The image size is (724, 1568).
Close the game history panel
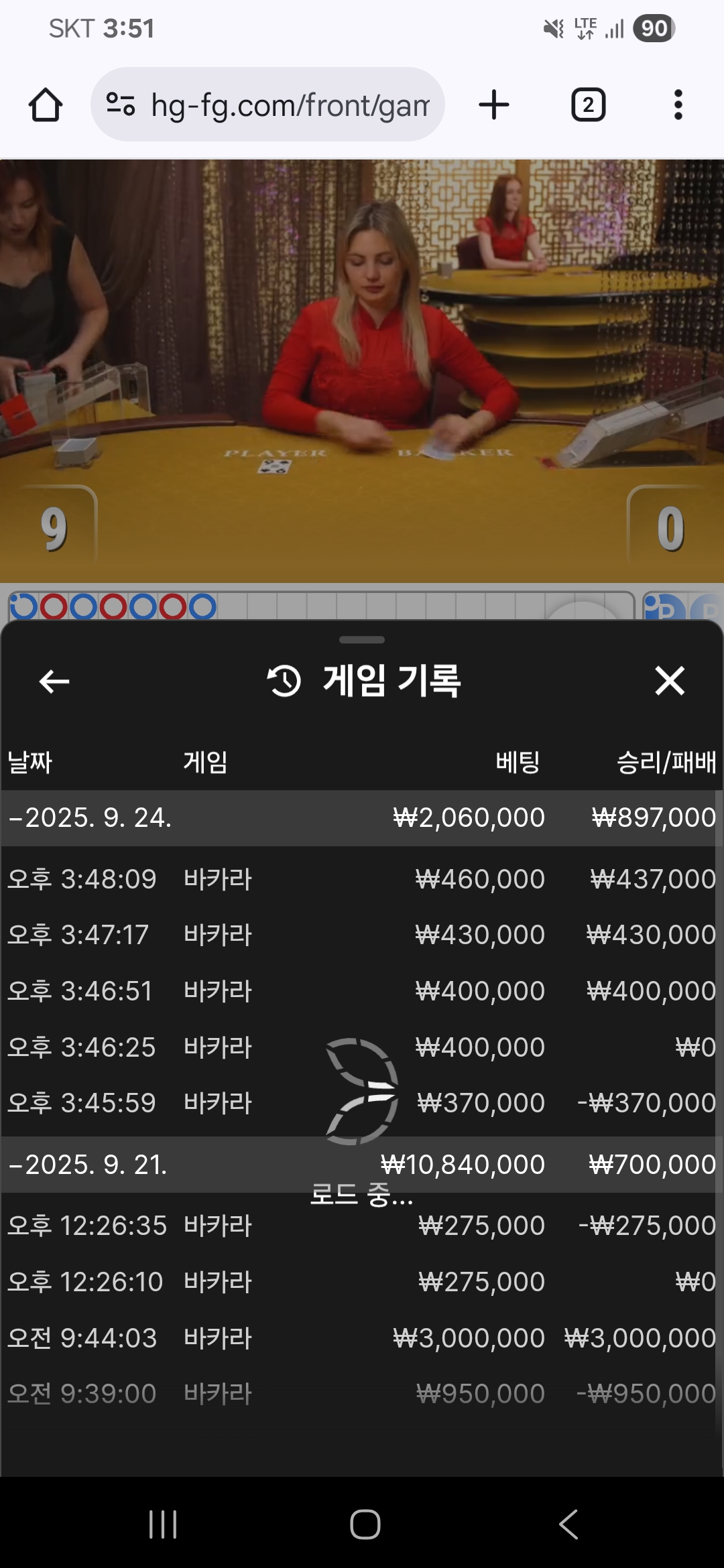pyautogui.click(x=669, y=681)
